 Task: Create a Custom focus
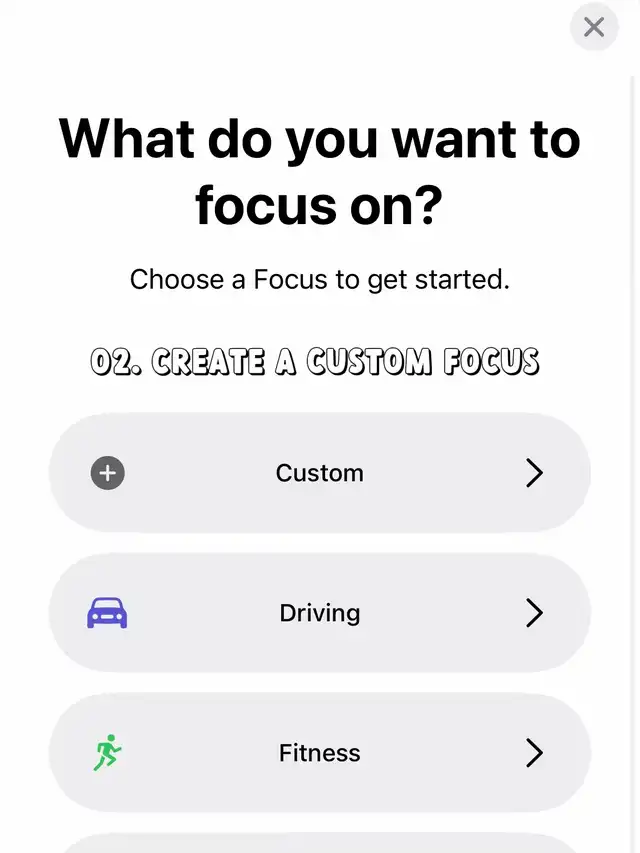(319, 473)
